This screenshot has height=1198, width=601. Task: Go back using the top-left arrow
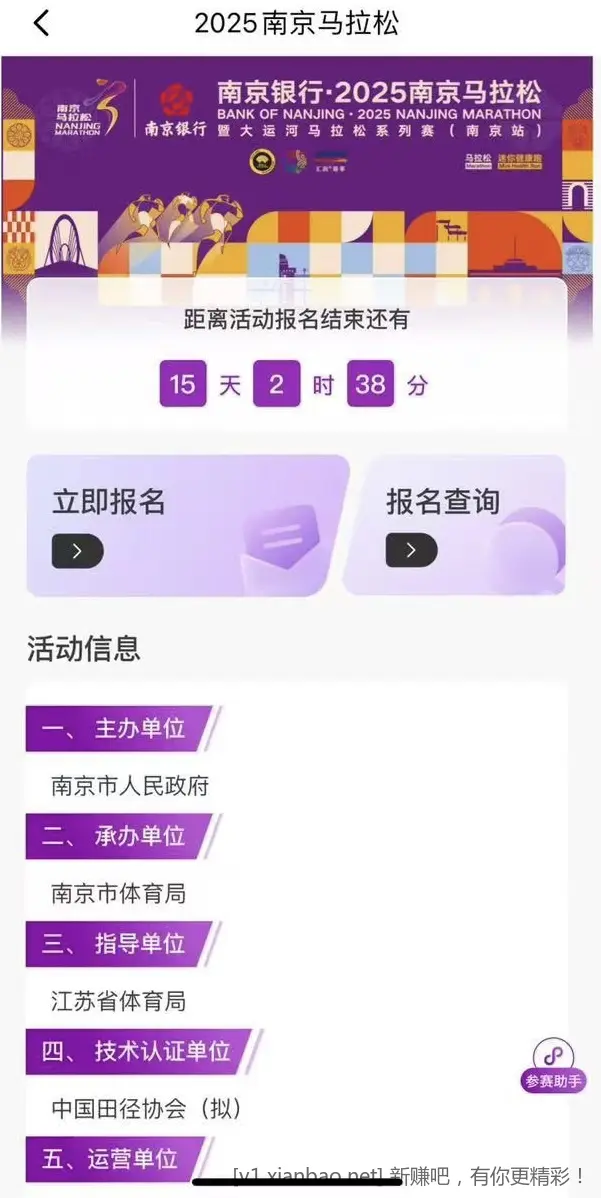41,23
